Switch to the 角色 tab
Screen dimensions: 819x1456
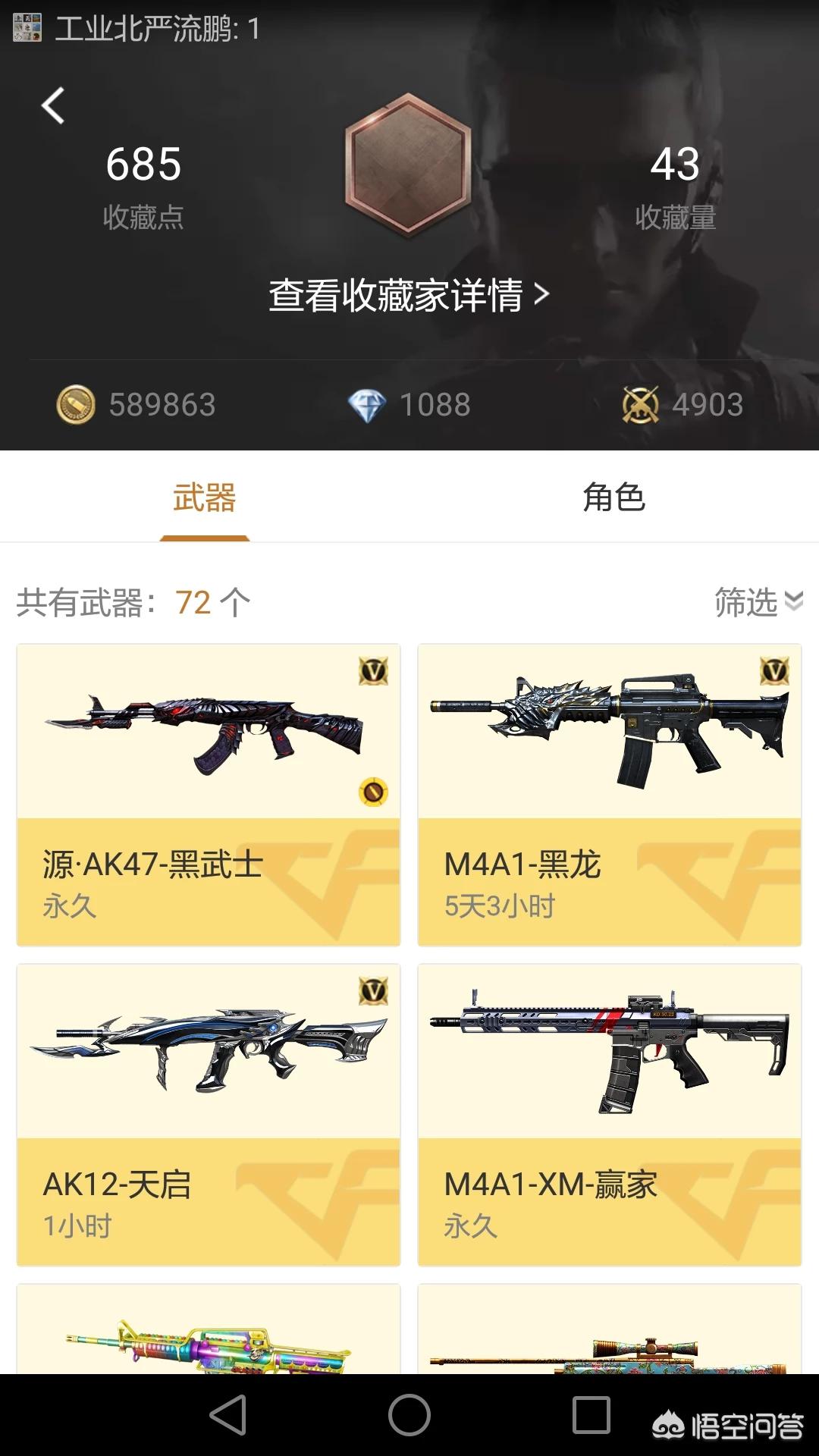coord(613,498)
